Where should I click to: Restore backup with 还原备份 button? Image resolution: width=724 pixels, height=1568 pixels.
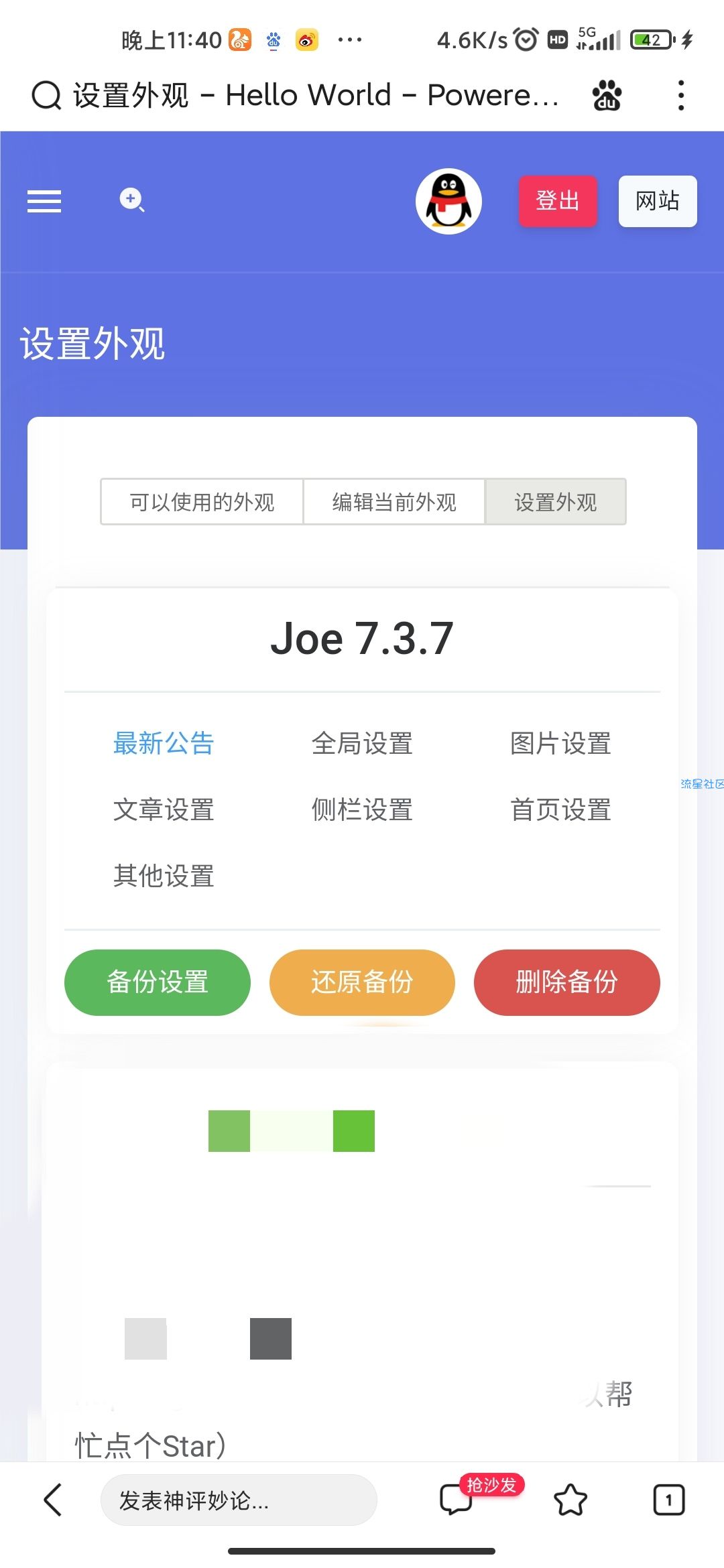(x=362, y=982)
